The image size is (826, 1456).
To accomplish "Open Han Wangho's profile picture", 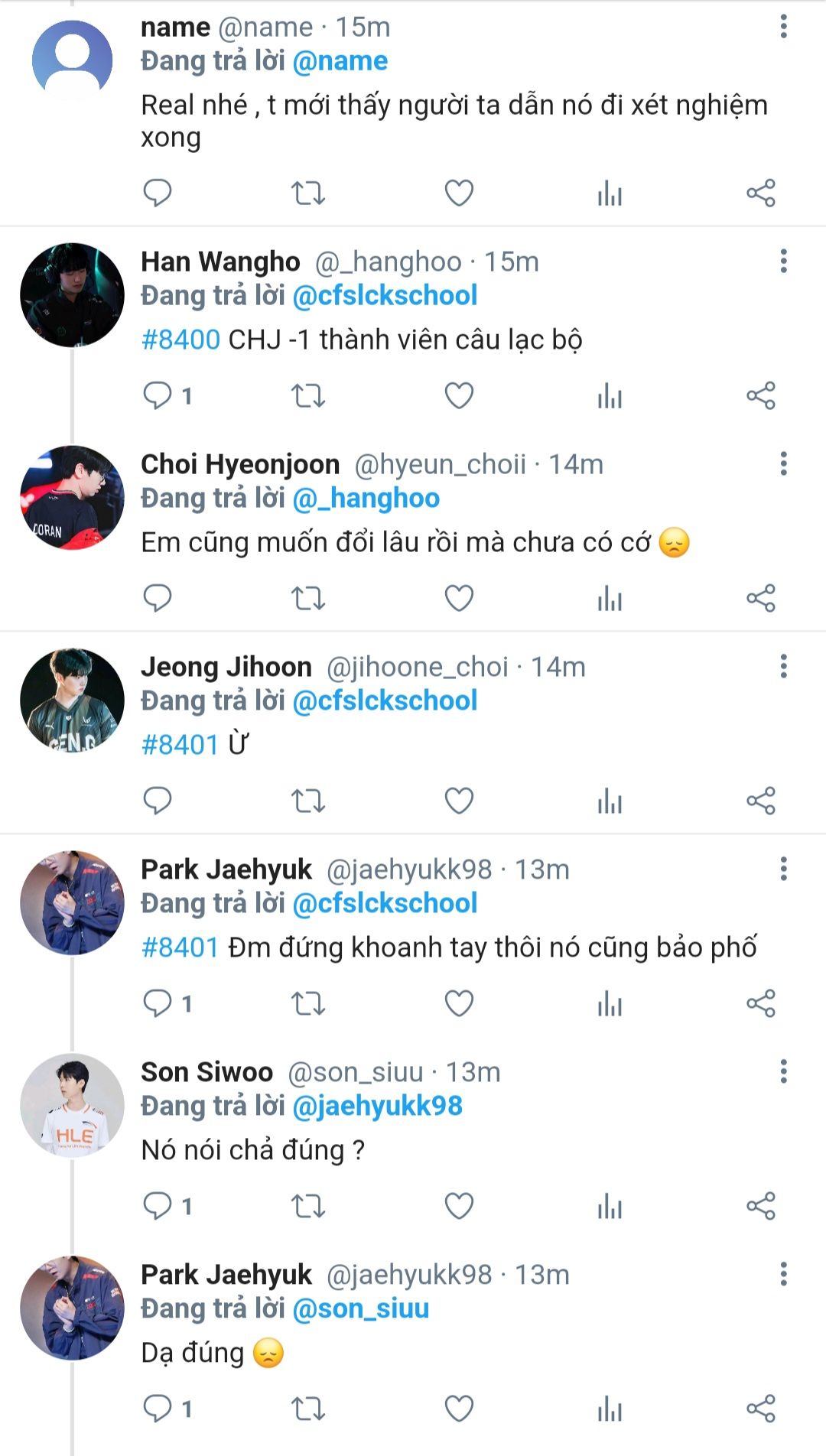I will 72,294.
